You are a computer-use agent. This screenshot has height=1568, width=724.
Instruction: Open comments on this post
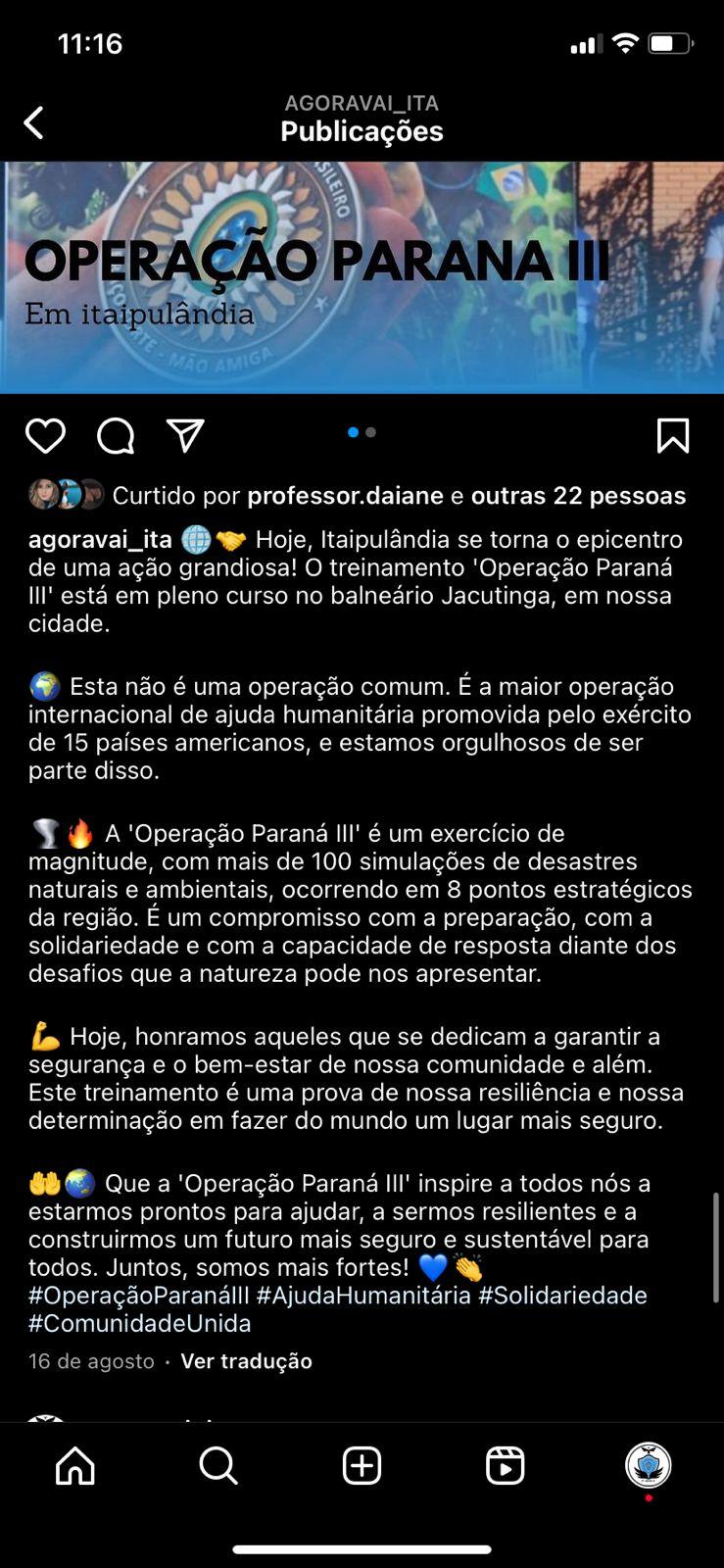116,436
